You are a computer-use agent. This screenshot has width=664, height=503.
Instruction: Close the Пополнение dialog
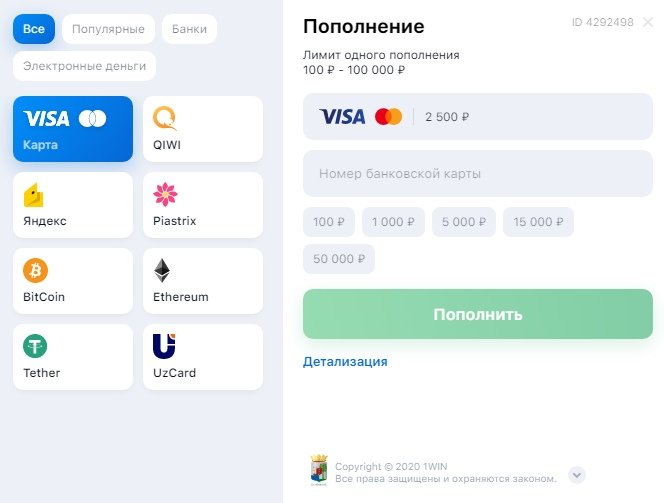click(649, 22)
